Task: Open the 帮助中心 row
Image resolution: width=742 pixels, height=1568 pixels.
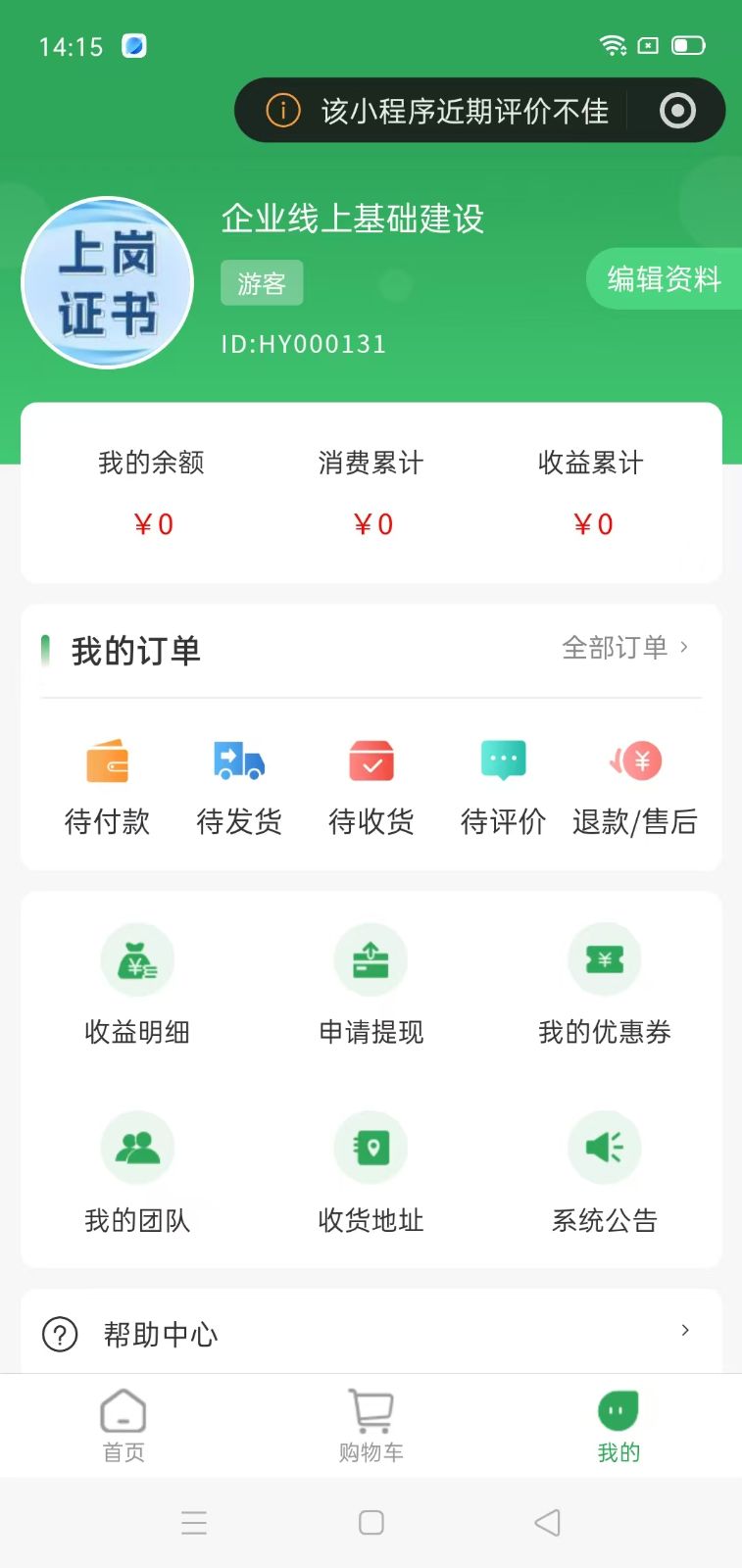Action: point(371,1333)
